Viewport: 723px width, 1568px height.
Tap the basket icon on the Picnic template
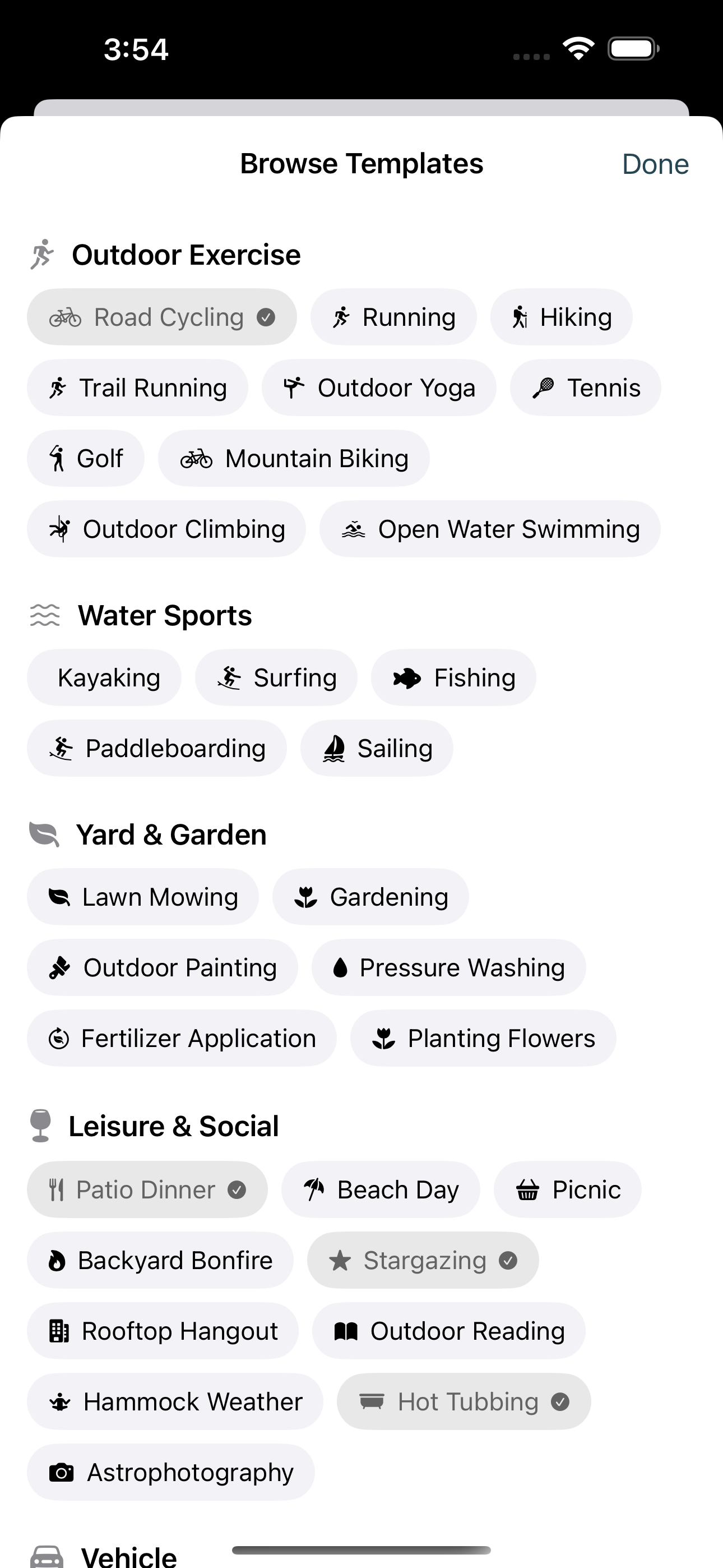[529, 1189]
